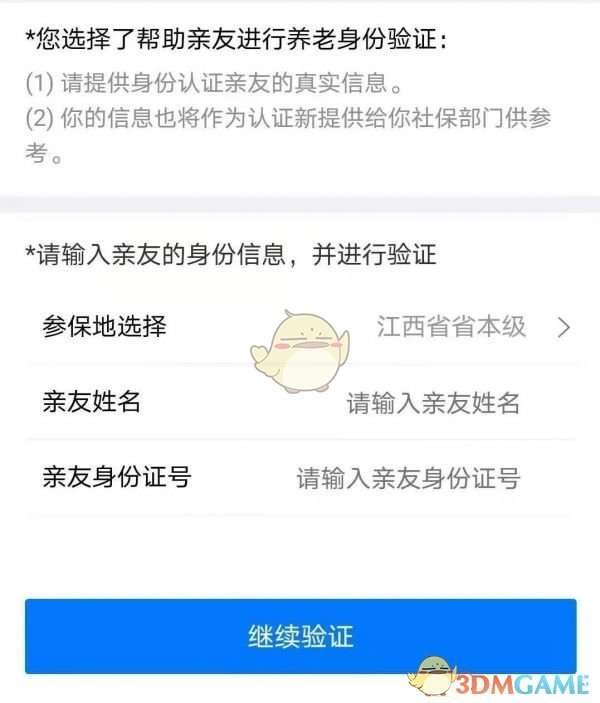Tap the 继续验证 button
The height and width of the screenshot is (703, 600).
(x=300, y=636)
